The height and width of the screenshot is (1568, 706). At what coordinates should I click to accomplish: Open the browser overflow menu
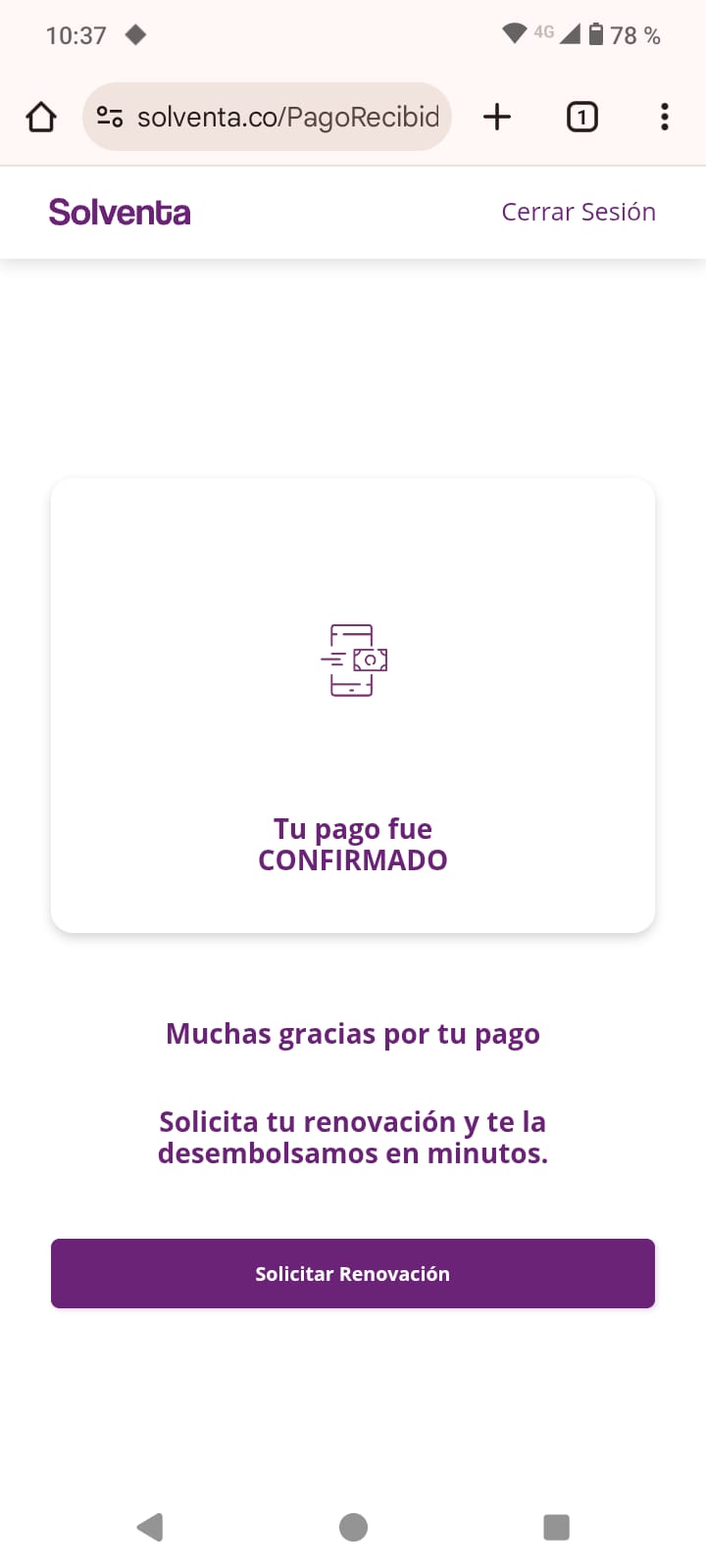[x=665, y=118]
